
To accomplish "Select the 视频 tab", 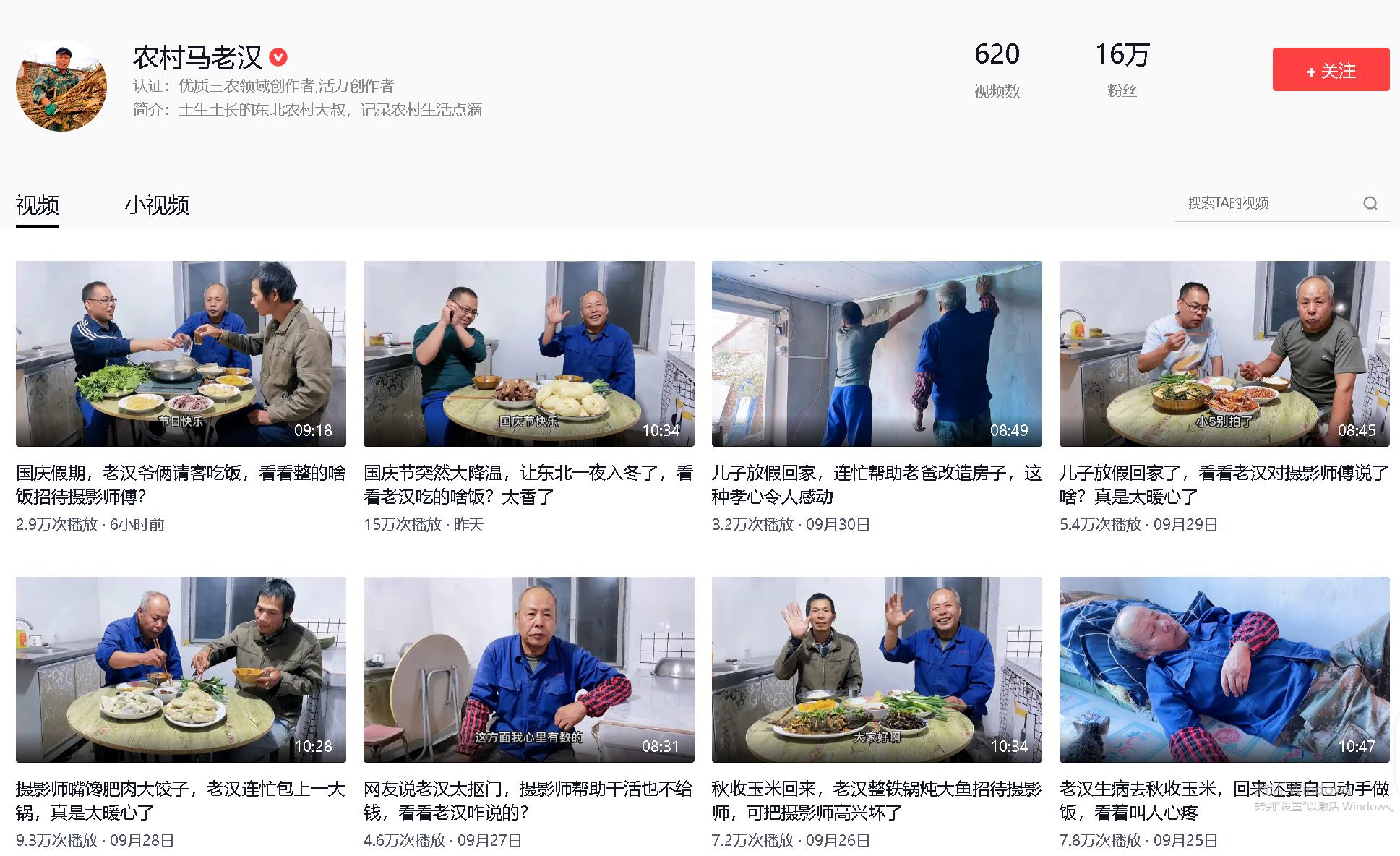I will 38,205.
